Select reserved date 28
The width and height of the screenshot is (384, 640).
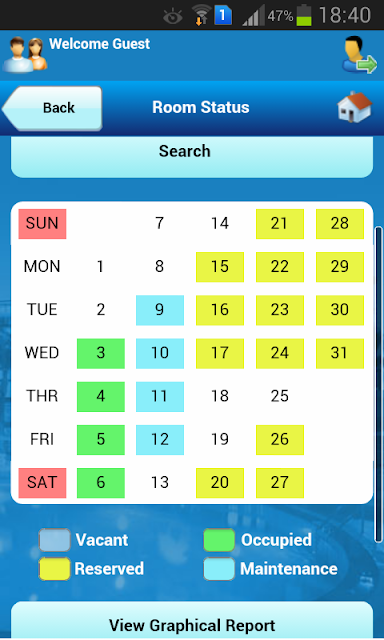340,224
